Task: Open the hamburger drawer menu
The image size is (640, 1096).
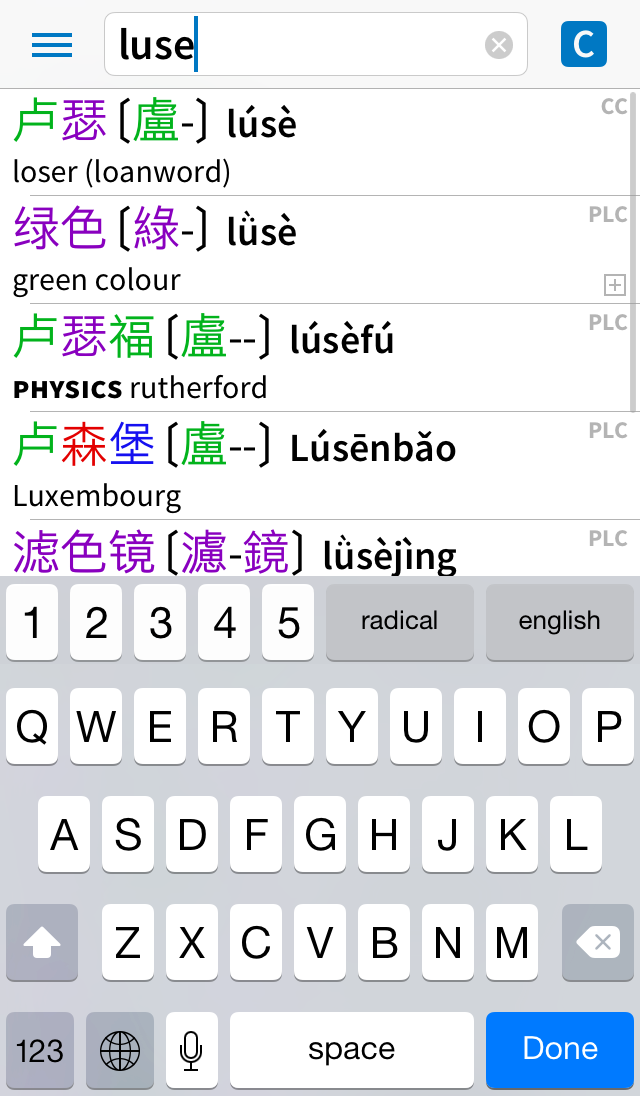Action: tap(52, 45)
